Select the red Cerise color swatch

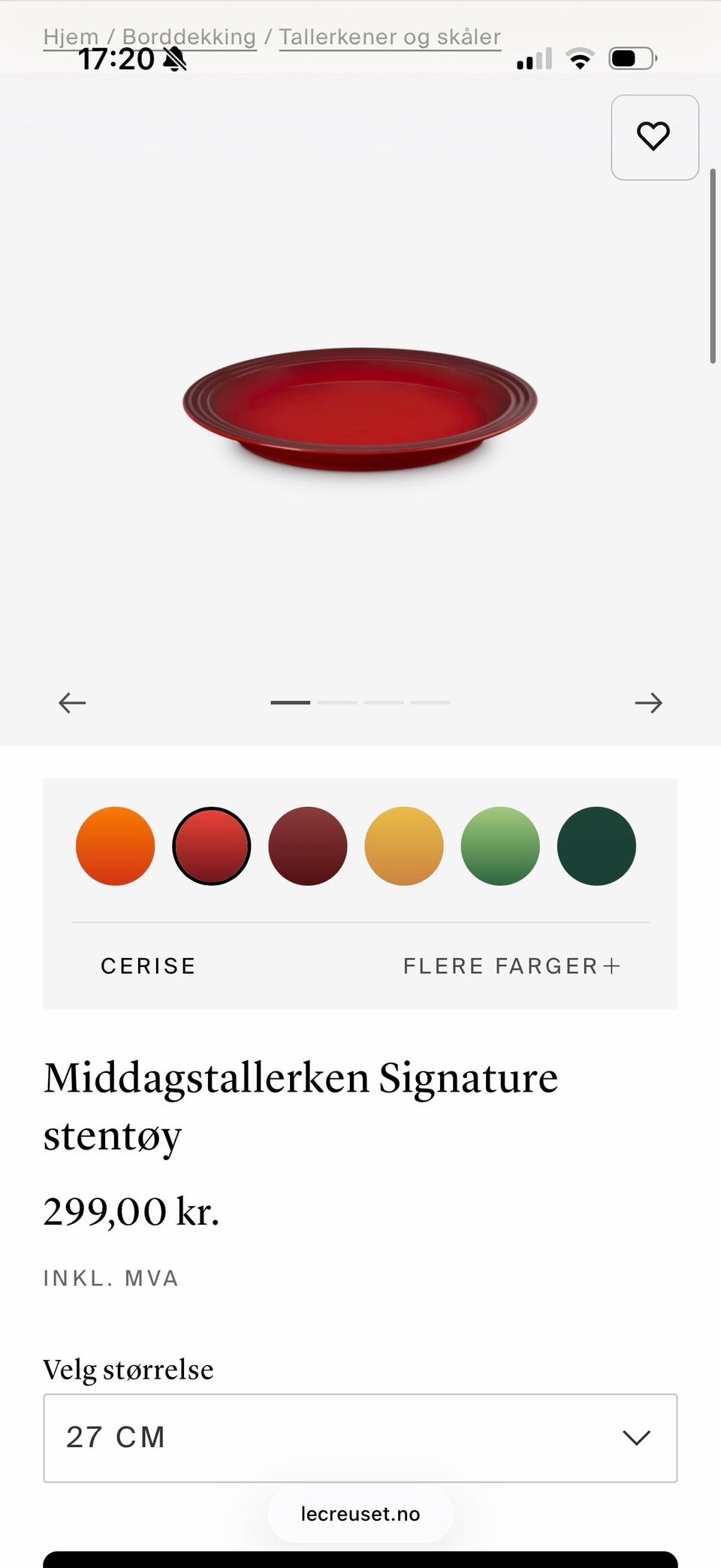(212, 846)
